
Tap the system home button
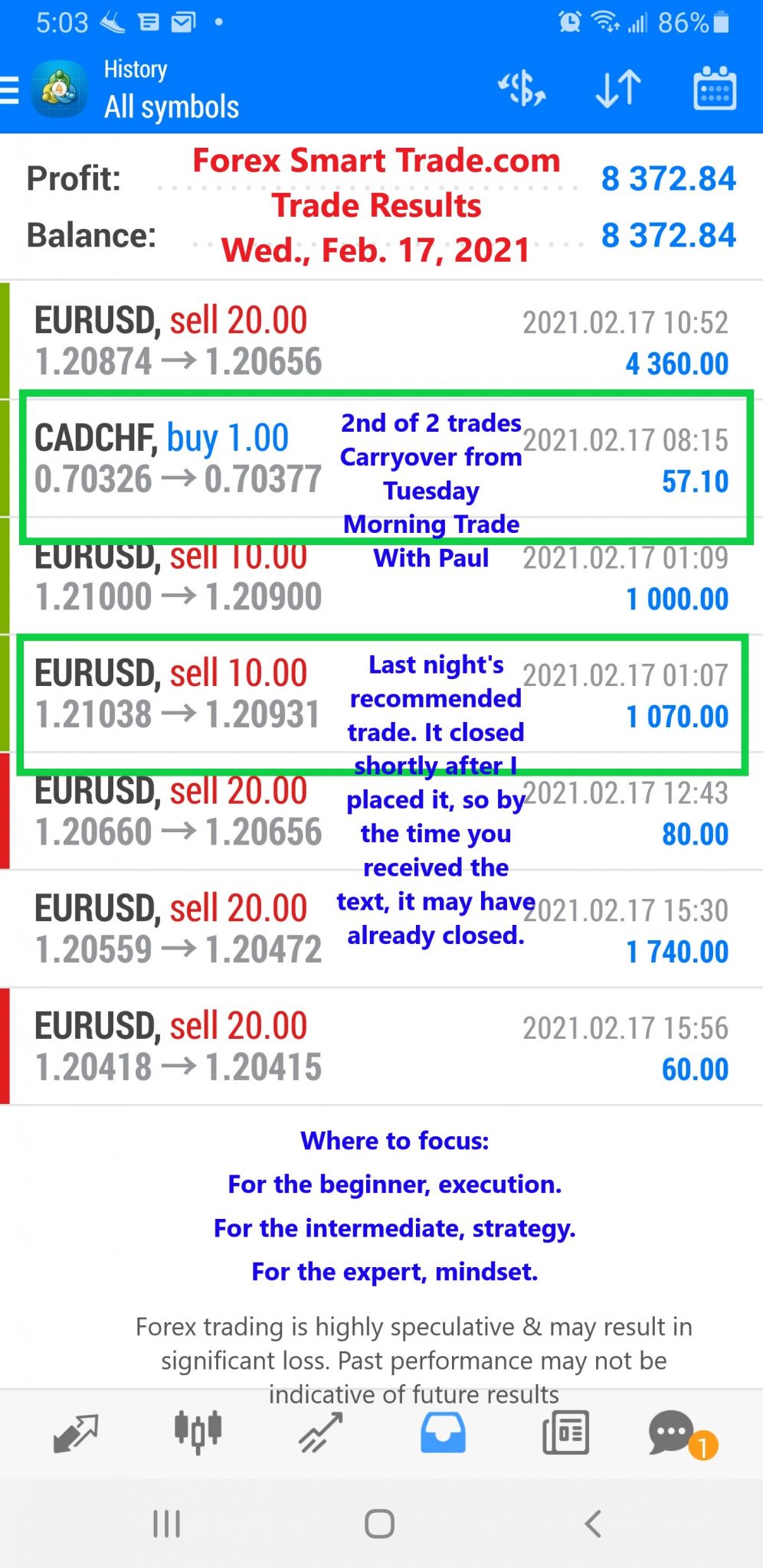(380, 1524)
